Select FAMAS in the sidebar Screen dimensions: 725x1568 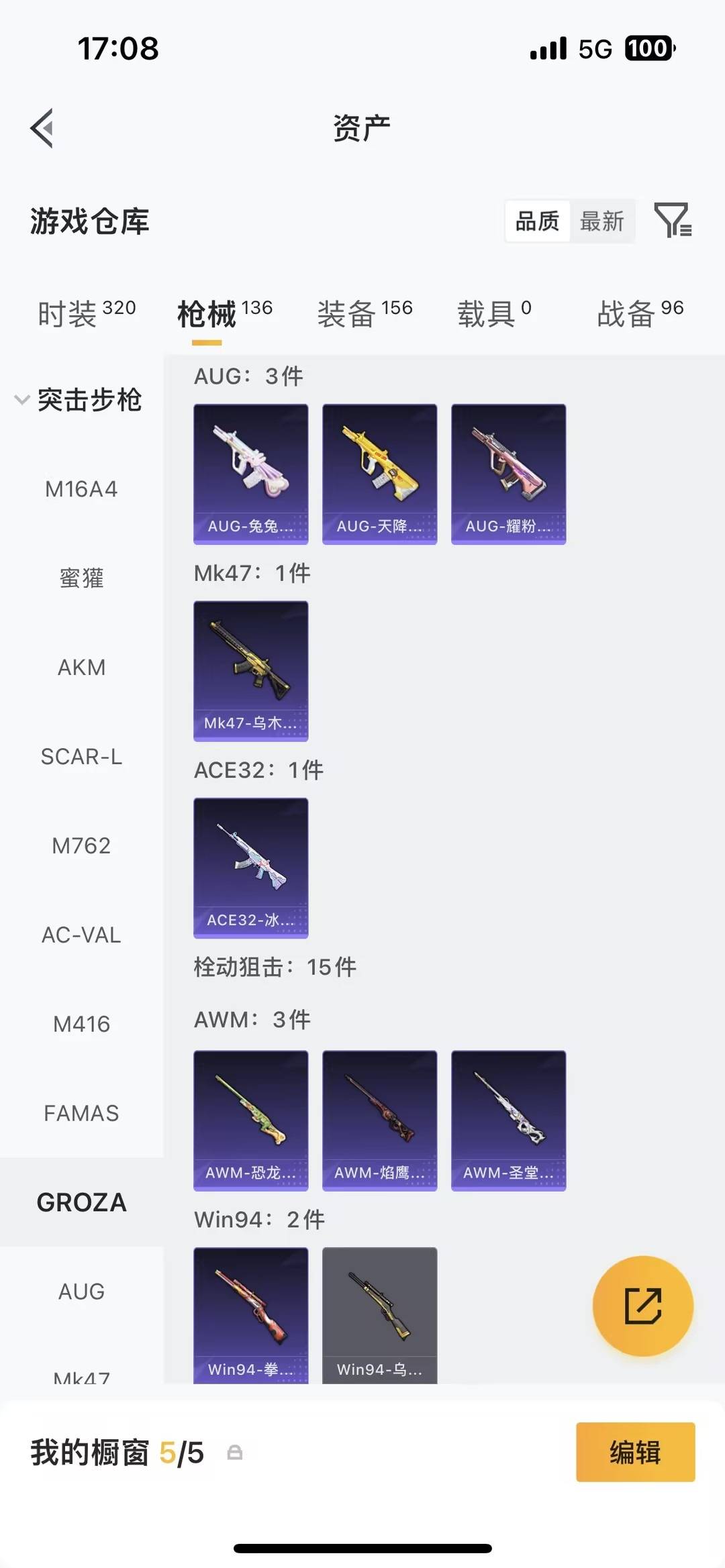[81, 1113]
